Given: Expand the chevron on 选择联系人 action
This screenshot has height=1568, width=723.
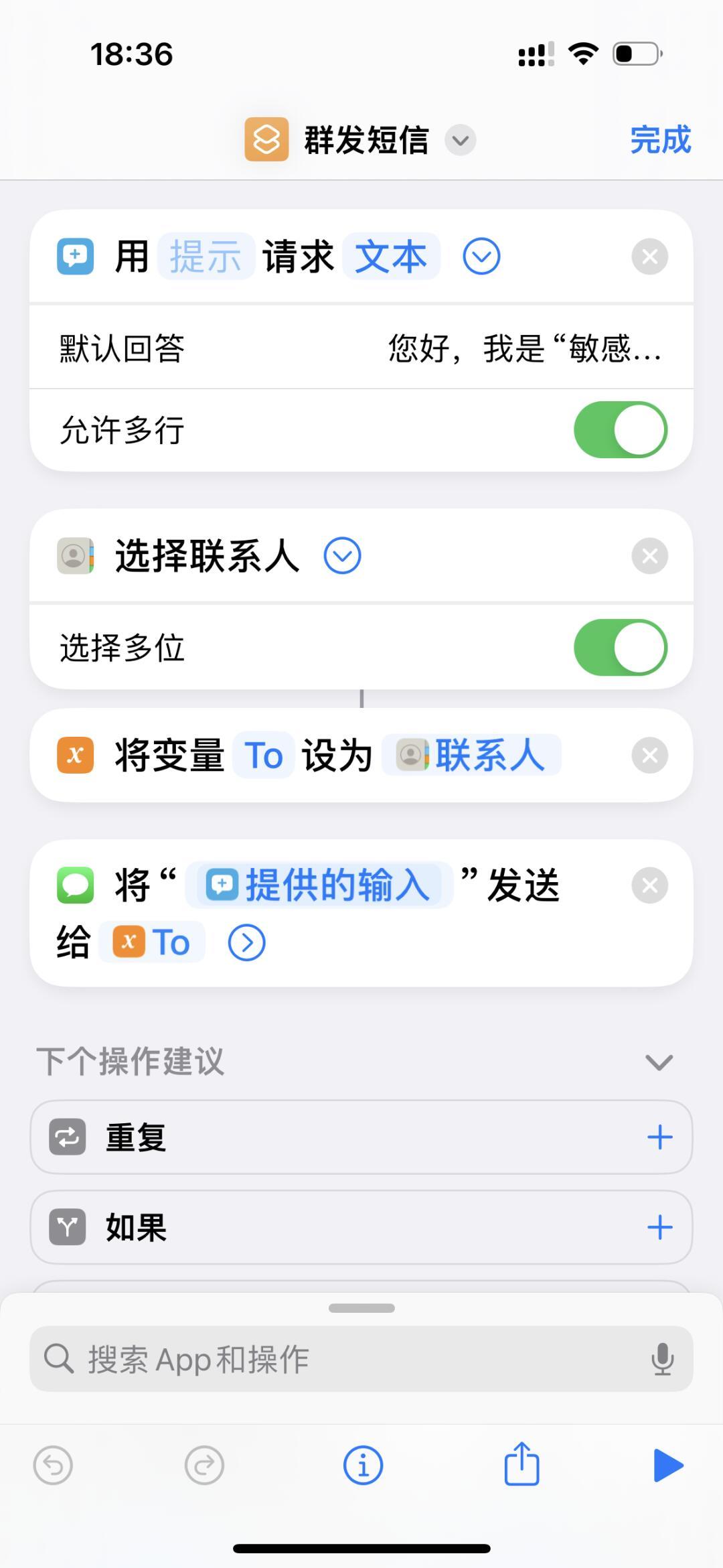Looking at the screenshot, I should [x=343, y=555].
